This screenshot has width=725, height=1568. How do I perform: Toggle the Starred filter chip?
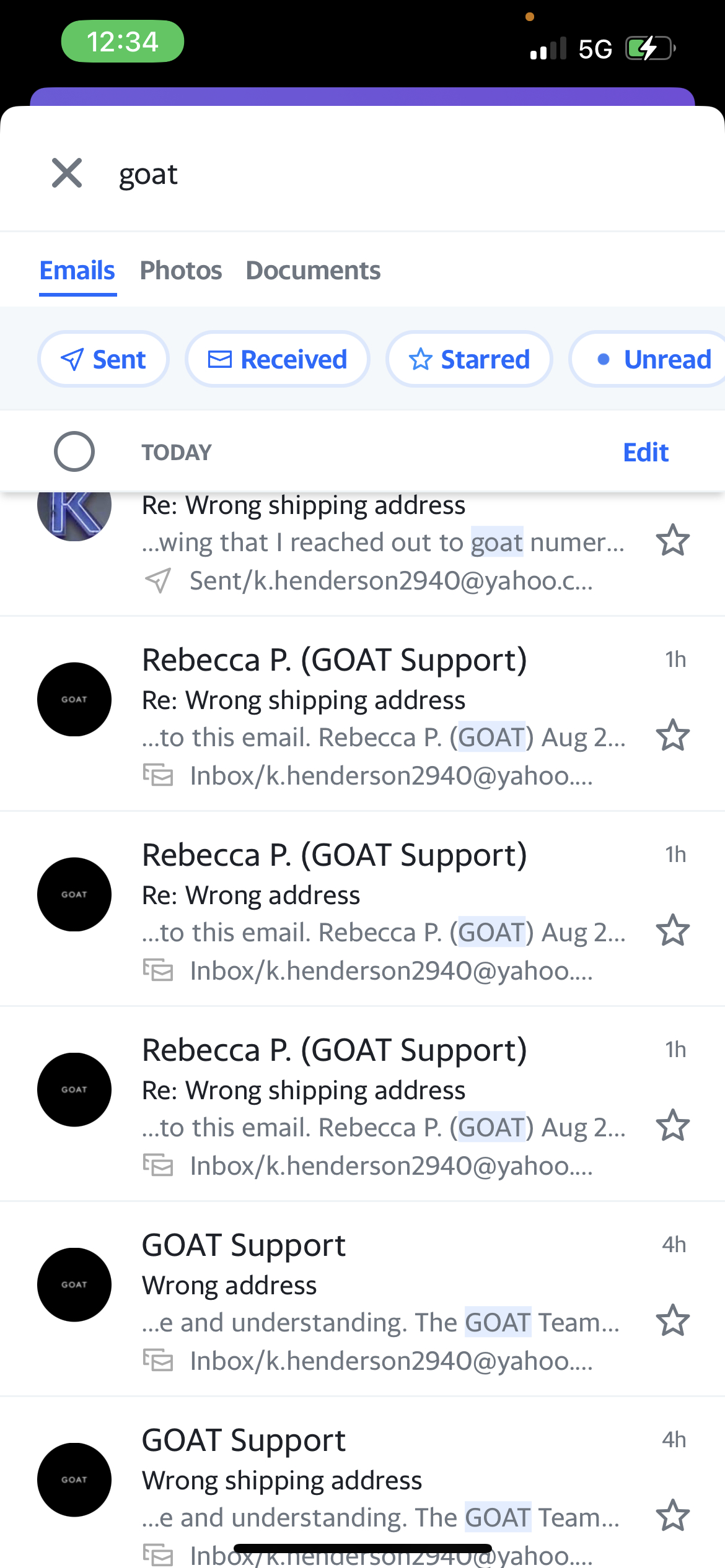(x=469, y=359)
